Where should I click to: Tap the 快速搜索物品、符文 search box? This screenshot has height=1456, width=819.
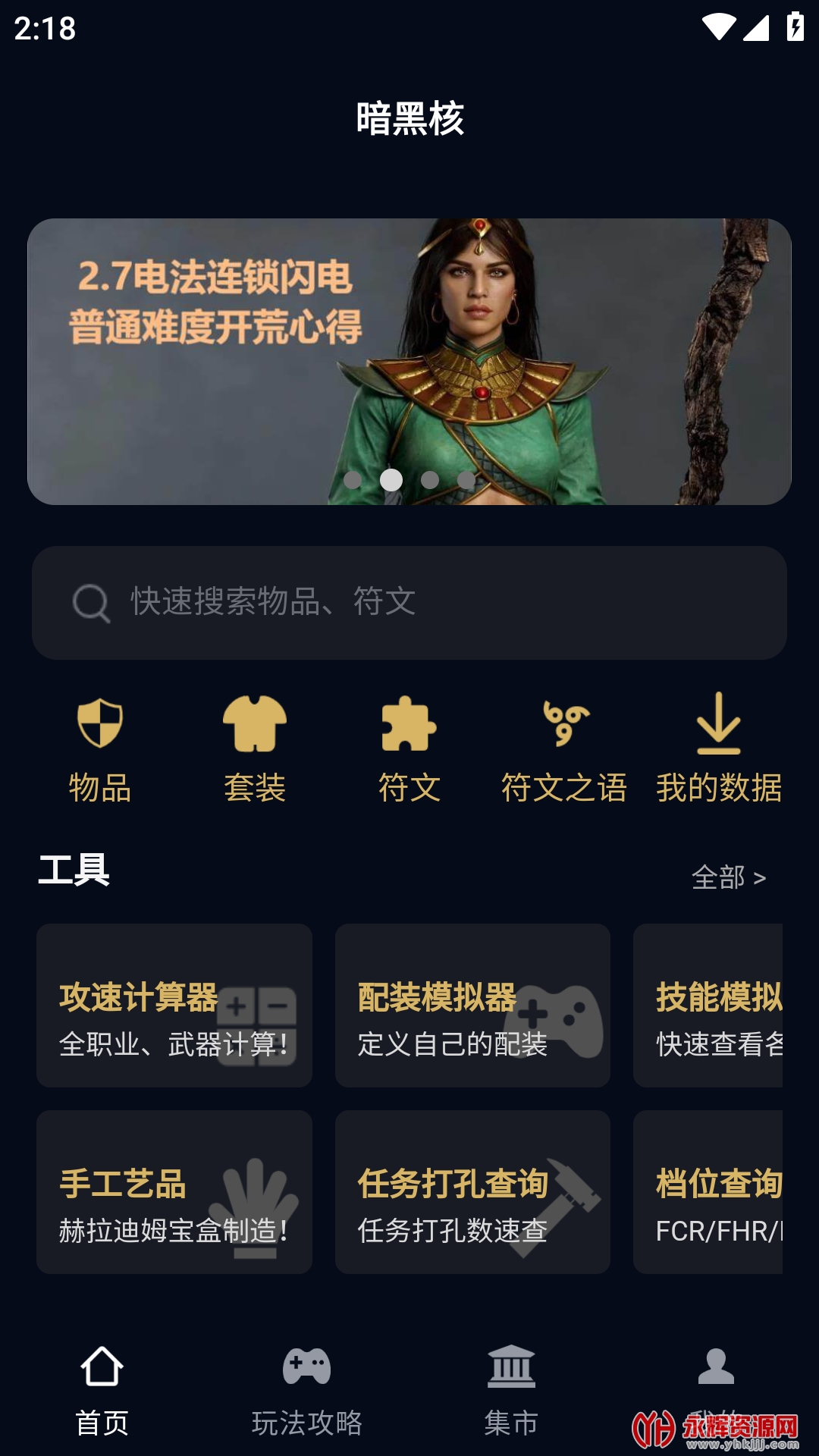(409, 603)
